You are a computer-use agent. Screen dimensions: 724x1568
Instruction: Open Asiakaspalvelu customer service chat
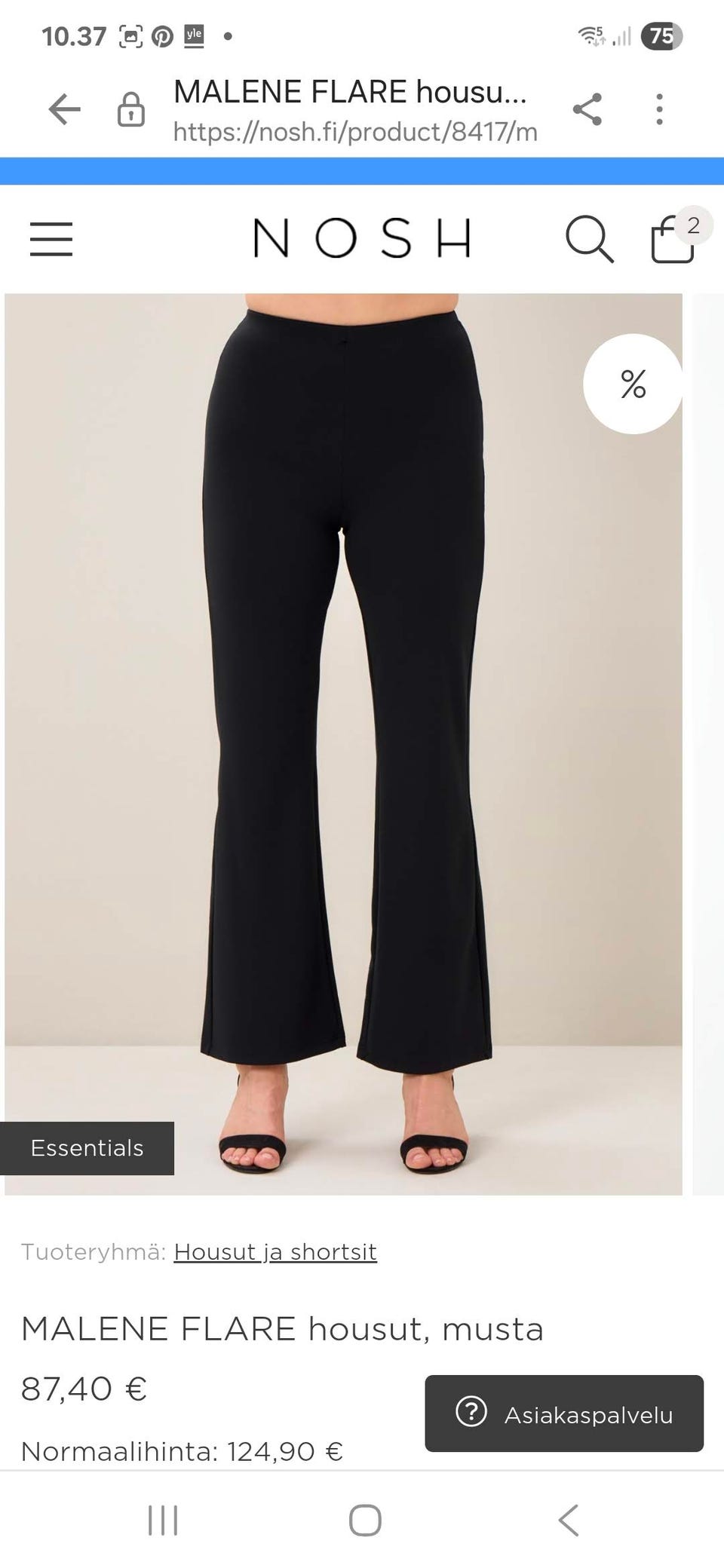coord(564,1413)
